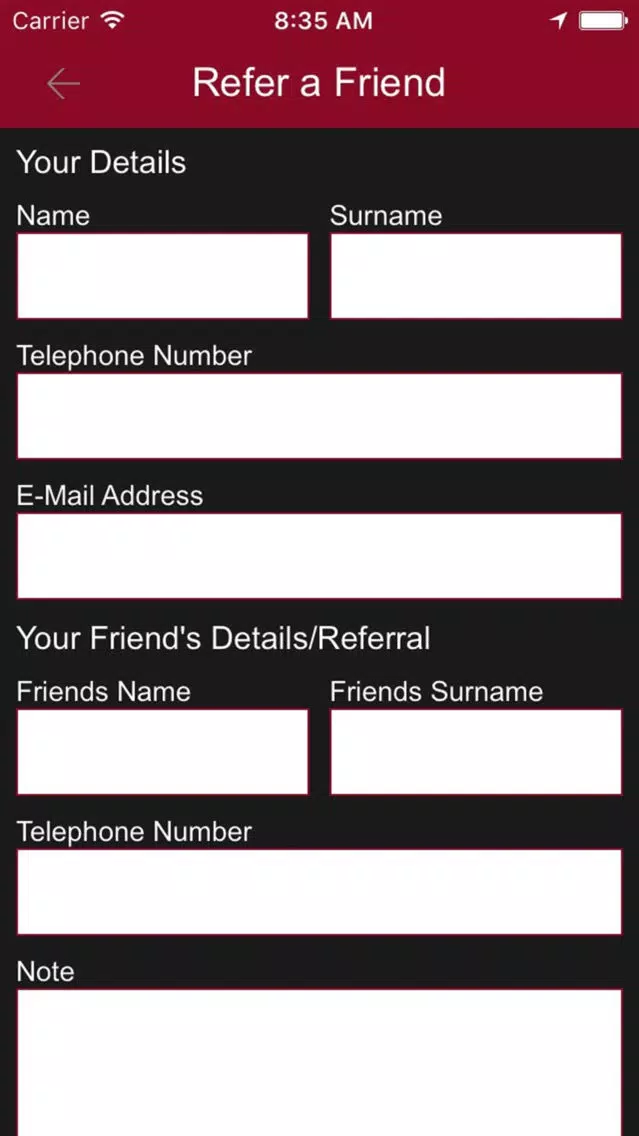The width and height of the screenshot is (639, 1136).
Task: Tap the E-Mail Address field
Action: pos(320,556)
